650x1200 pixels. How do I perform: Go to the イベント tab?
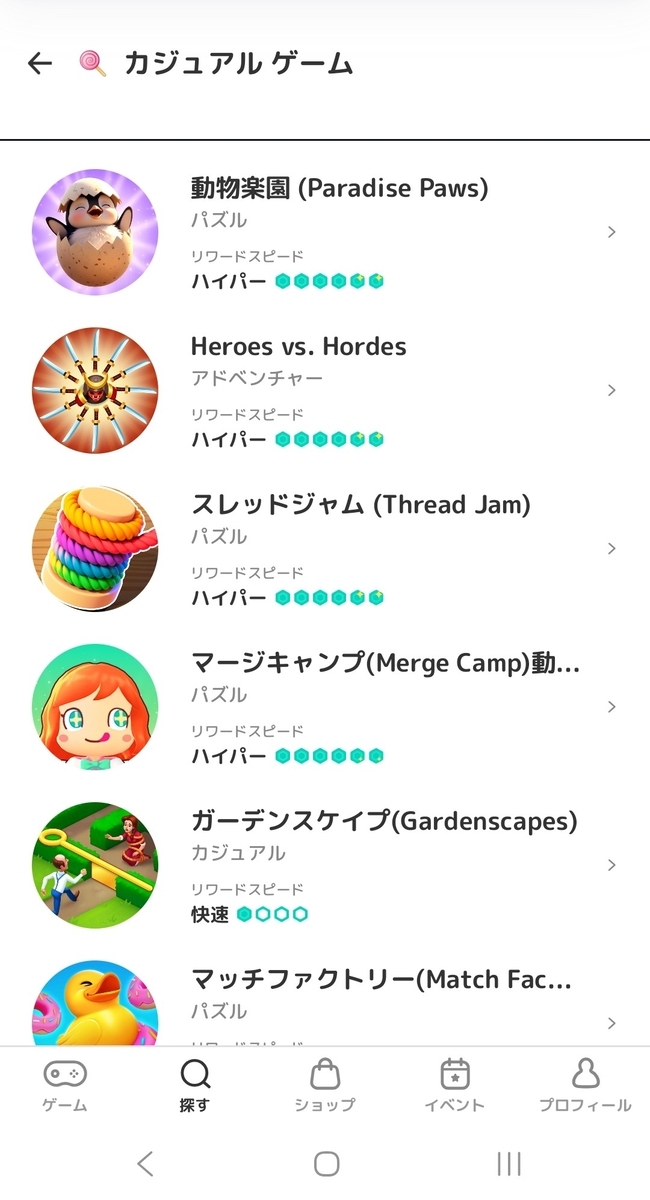(455, 1085)
